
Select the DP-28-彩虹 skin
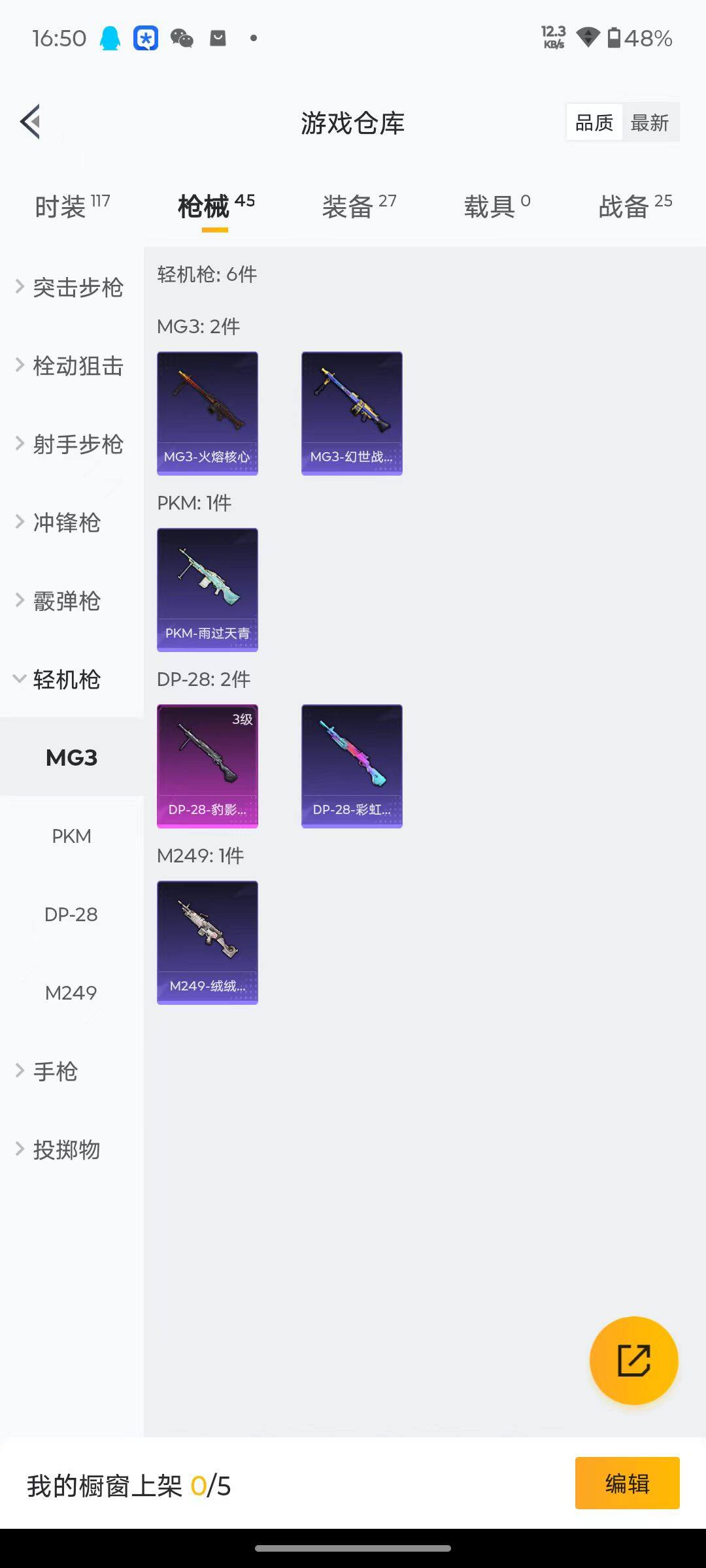pos(351,766)
